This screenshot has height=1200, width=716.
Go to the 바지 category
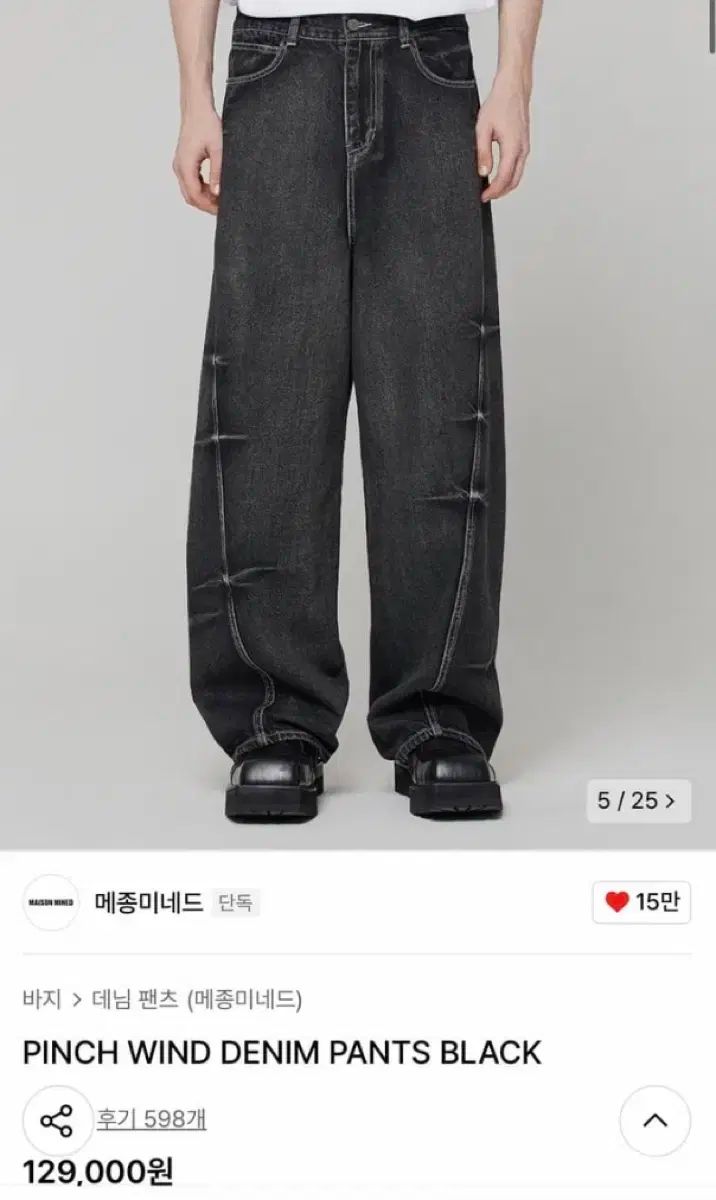click(x=41, y=999)
